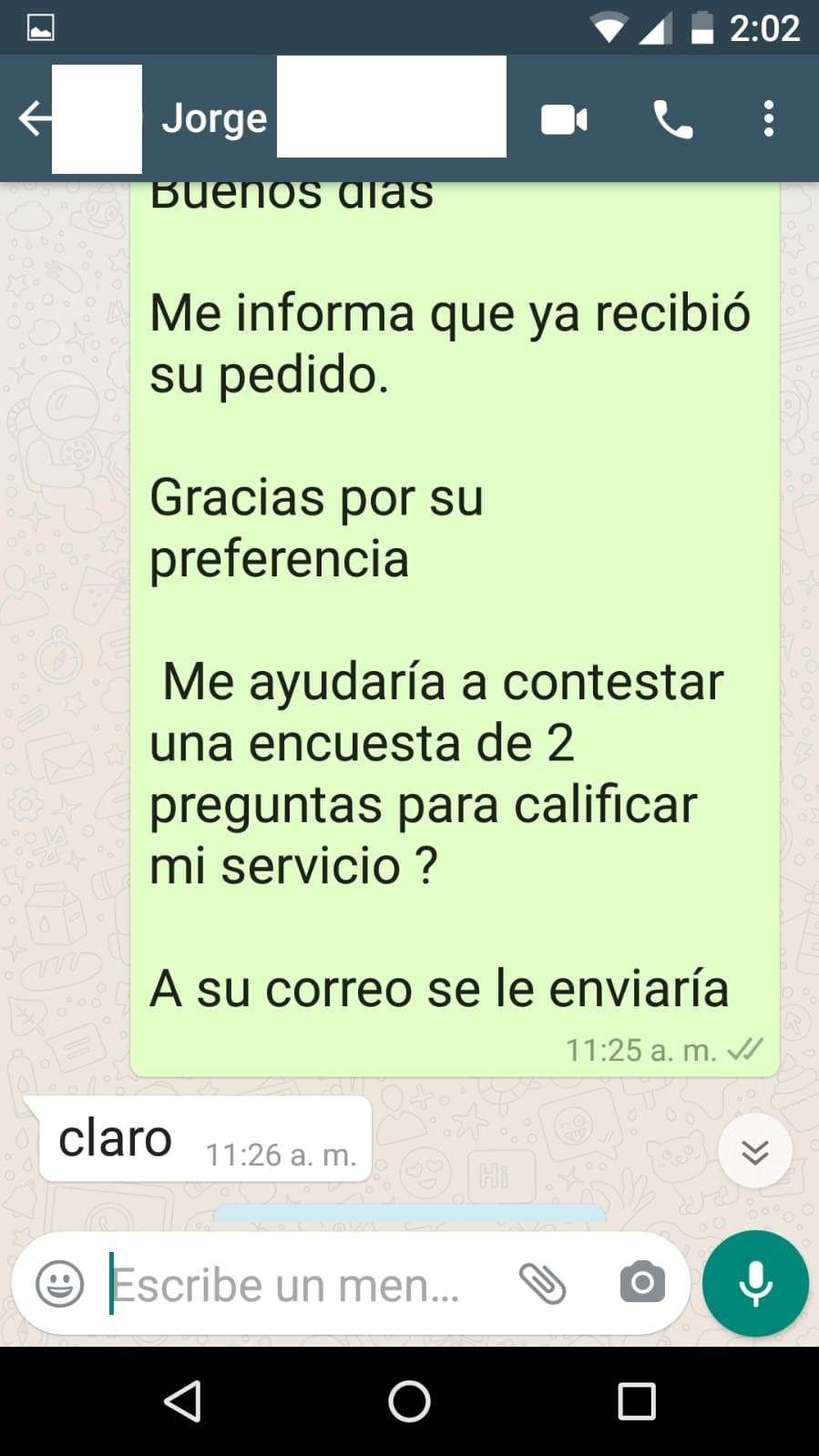Open the emoji picker
The height and width of the screenshot is (1456, 819).
pyautogui.click(x=60, y=1284)
